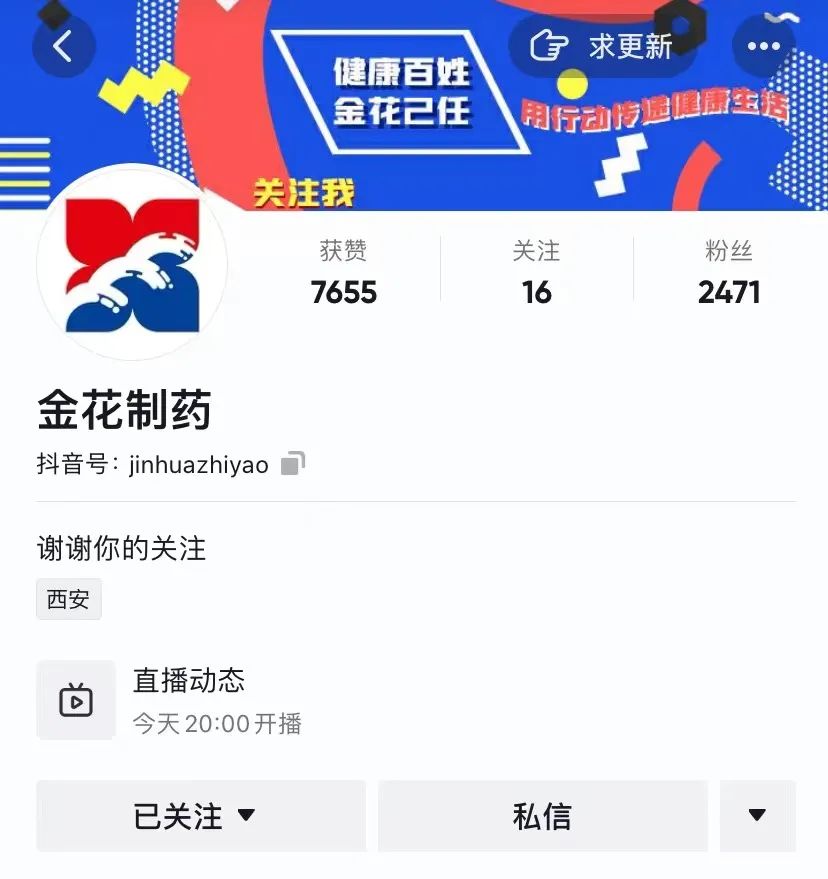Copy the 抖音号 using the copy icon
This screenshot has width=828, height=879.
[291, 461]
